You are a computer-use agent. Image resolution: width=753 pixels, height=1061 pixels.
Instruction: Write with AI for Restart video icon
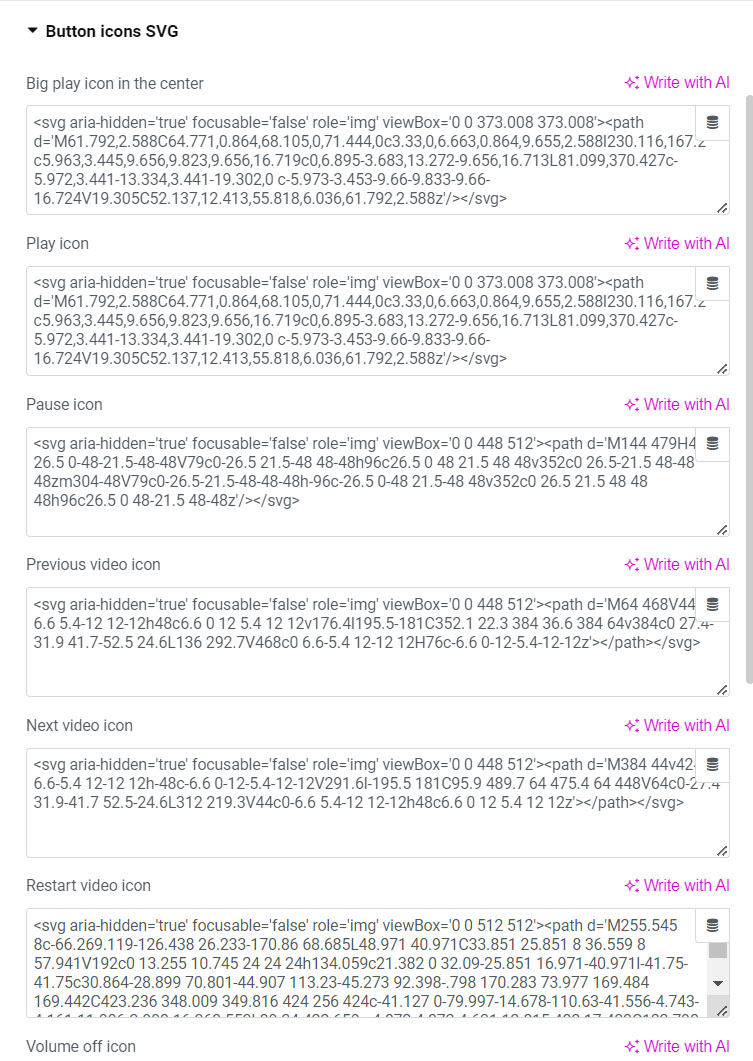[677, 885]
